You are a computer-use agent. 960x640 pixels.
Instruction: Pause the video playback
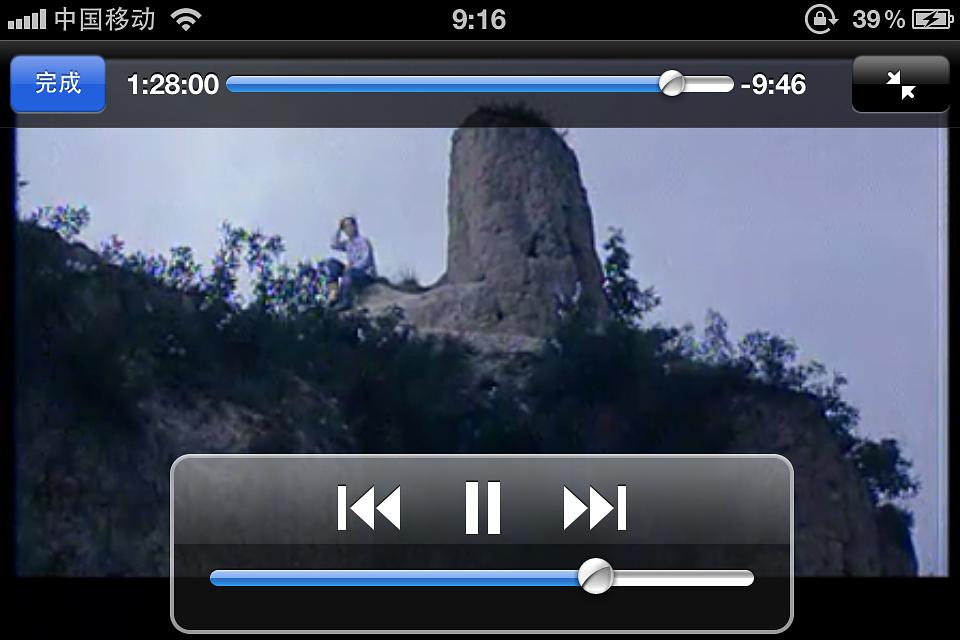482,507
